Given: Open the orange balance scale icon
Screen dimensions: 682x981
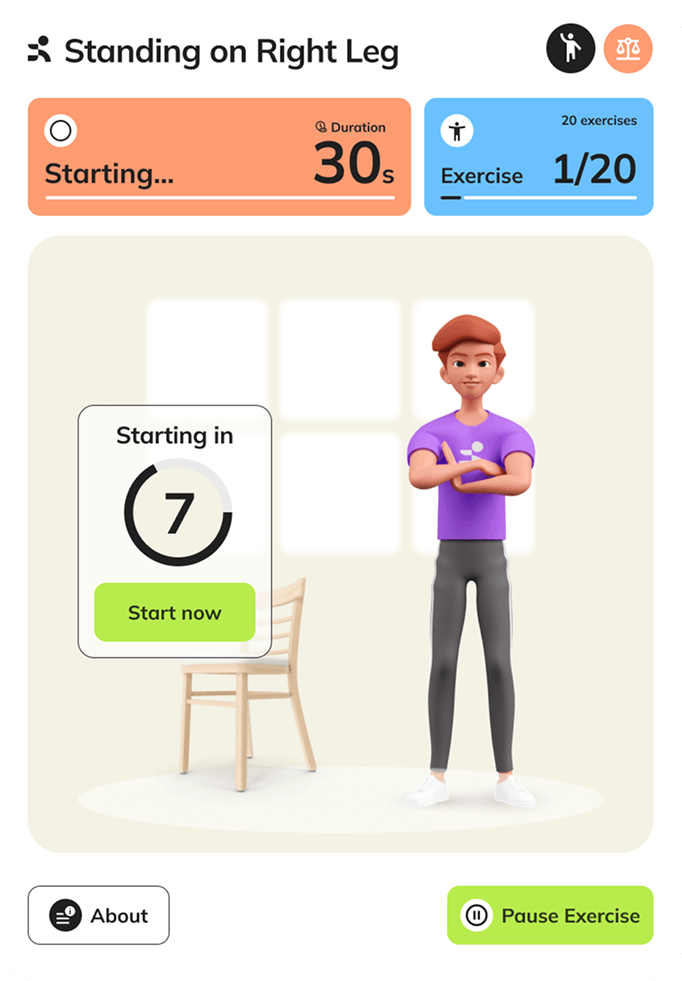Looking at the screenshot, I should 628,48.
